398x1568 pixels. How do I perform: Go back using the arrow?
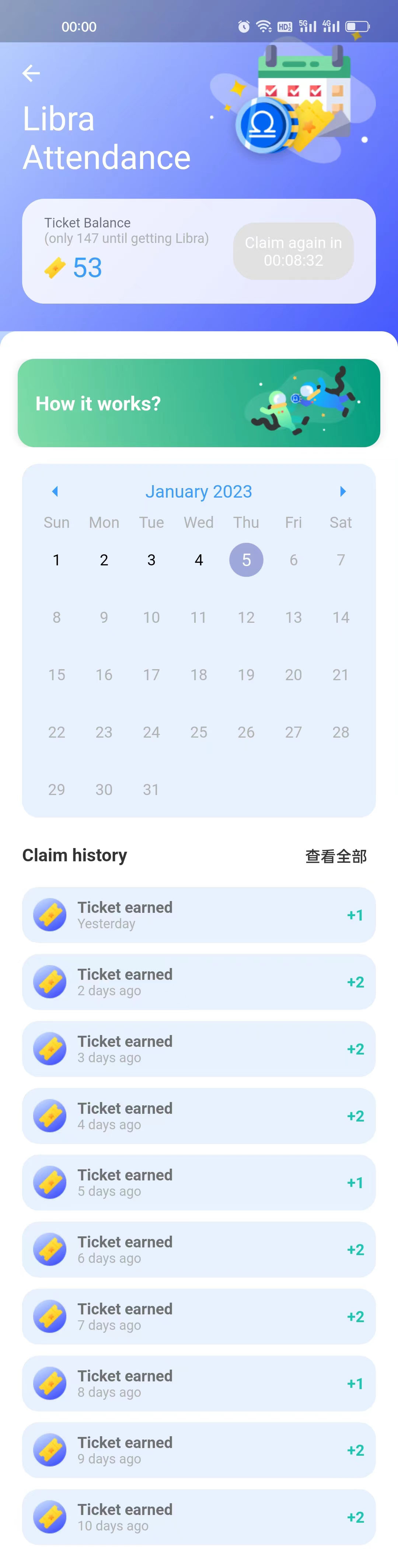31,73
